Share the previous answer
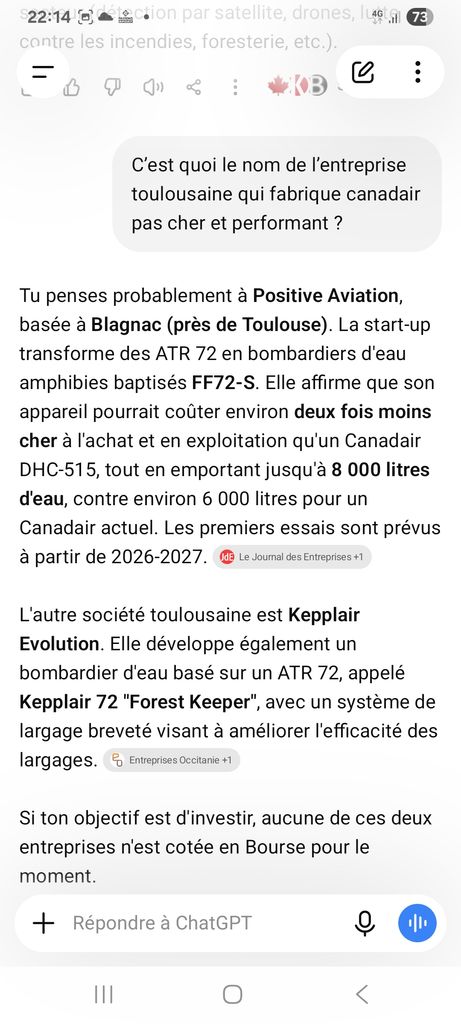Viewport: 461px width, 1024px height. click(x=194, y=87)
